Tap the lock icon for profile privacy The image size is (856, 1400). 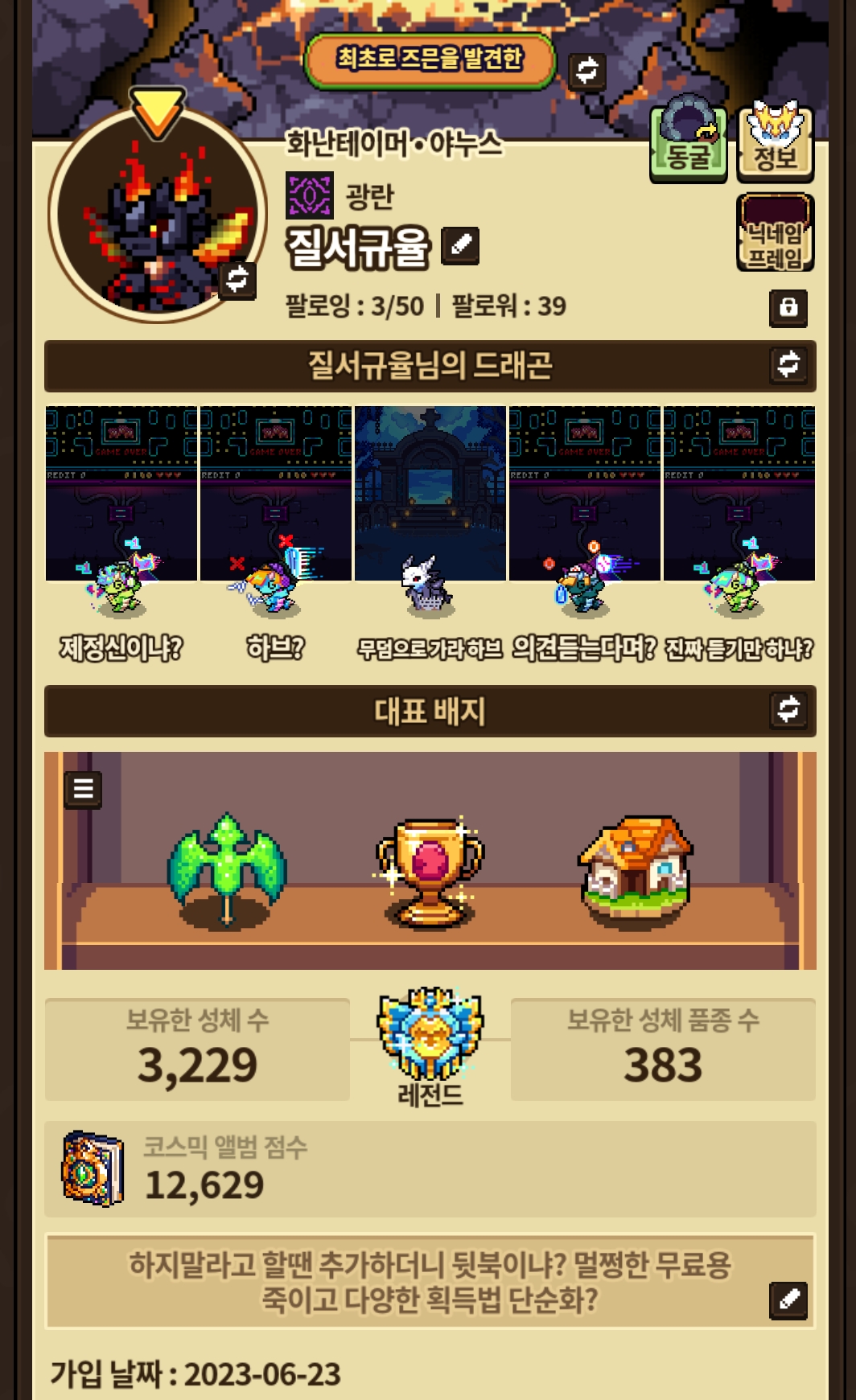coord(788,307)
